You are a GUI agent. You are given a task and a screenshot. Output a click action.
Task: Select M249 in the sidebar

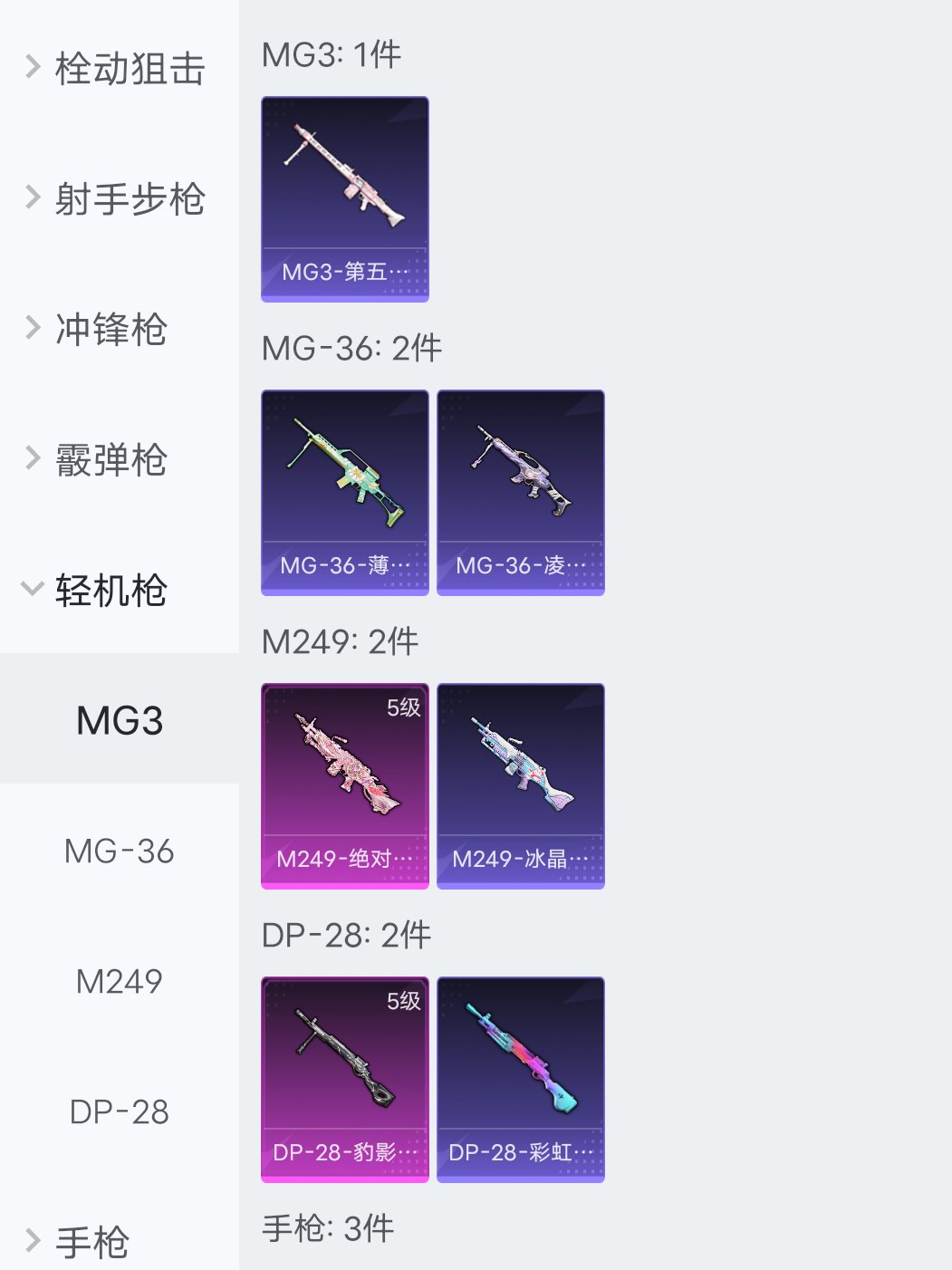point(118,980)
